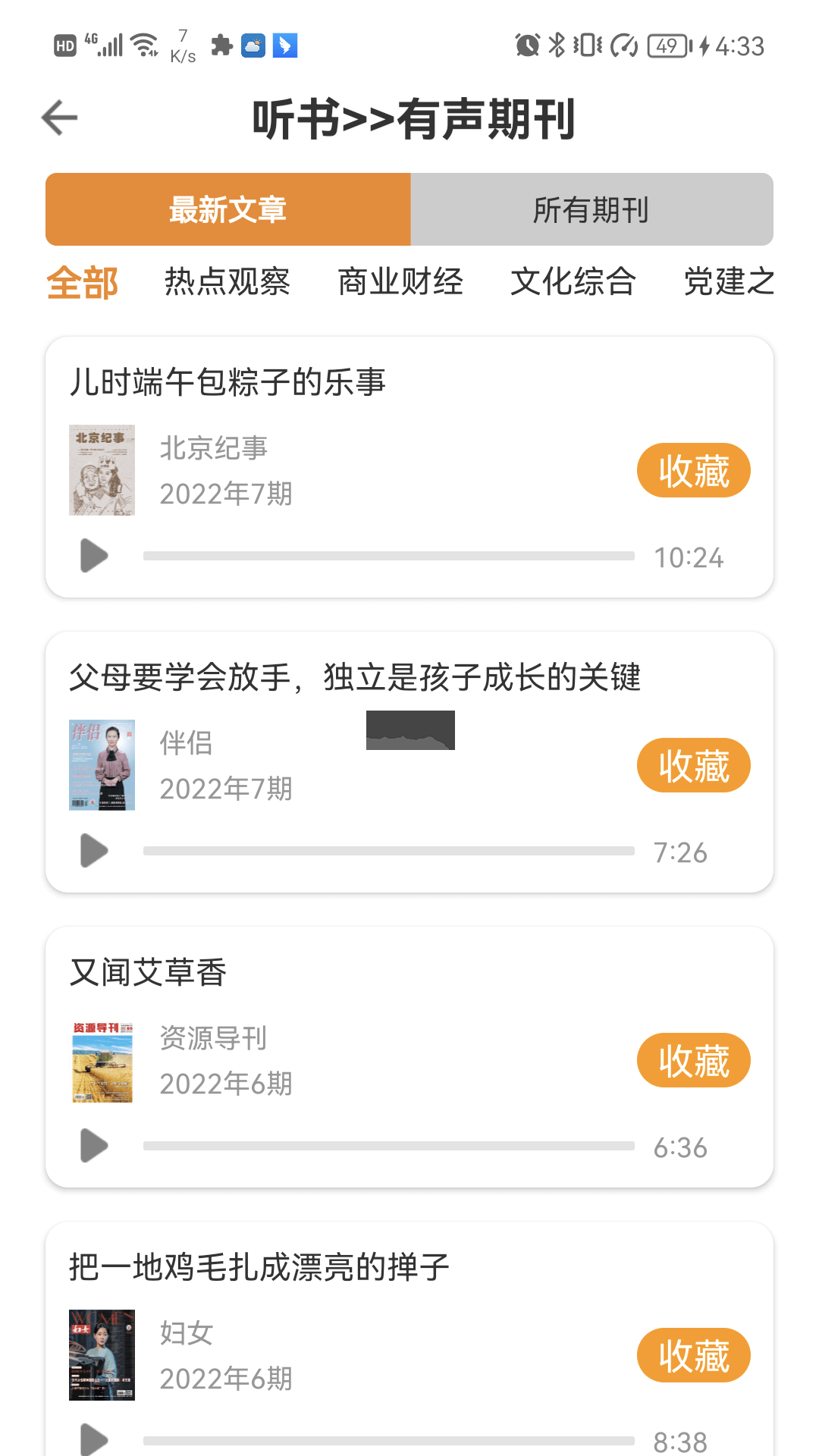Play the audio for 又闻艾草香
Viewport: 819px width, 1456px height.
(93, 1147)
